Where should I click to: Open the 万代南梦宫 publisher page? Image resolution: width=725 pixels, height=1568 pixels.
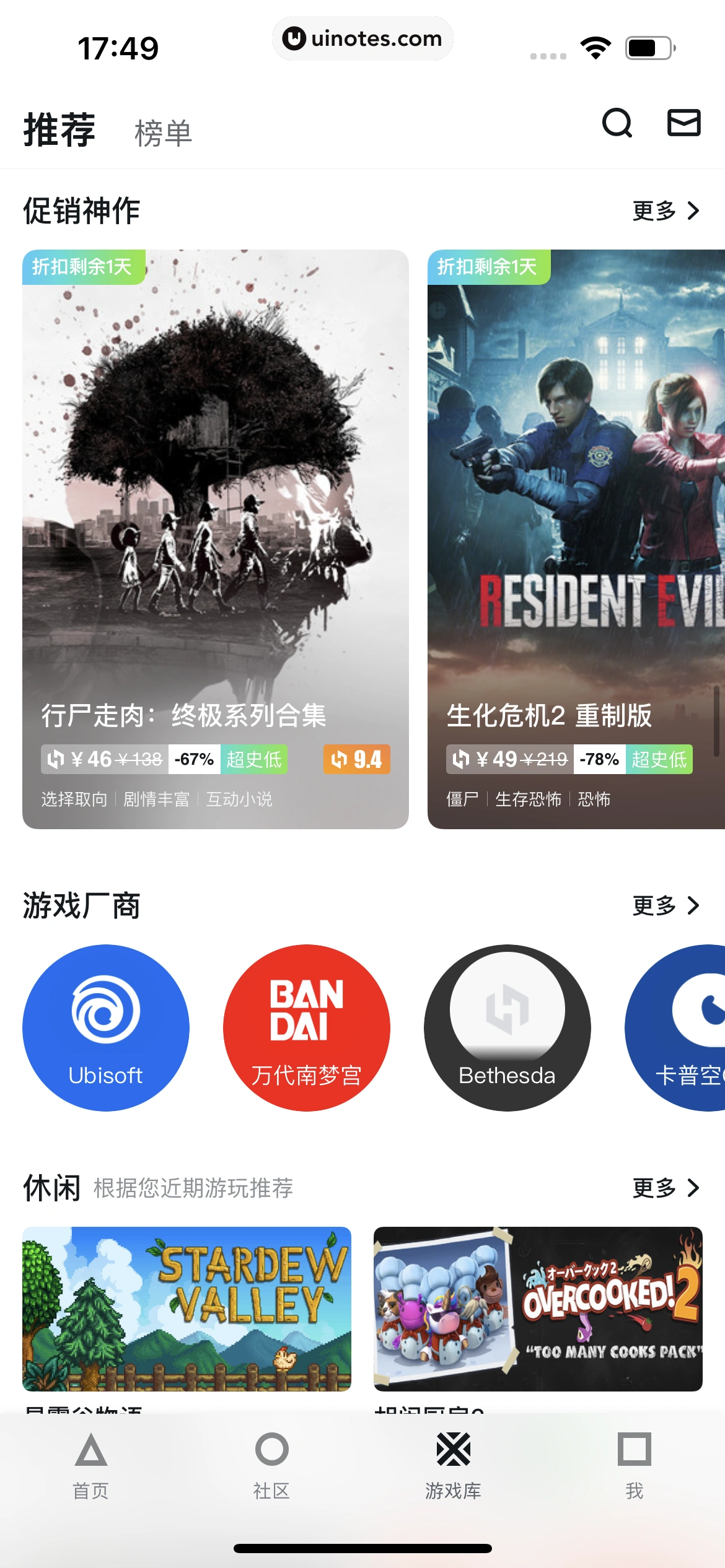coord(306,1028)
